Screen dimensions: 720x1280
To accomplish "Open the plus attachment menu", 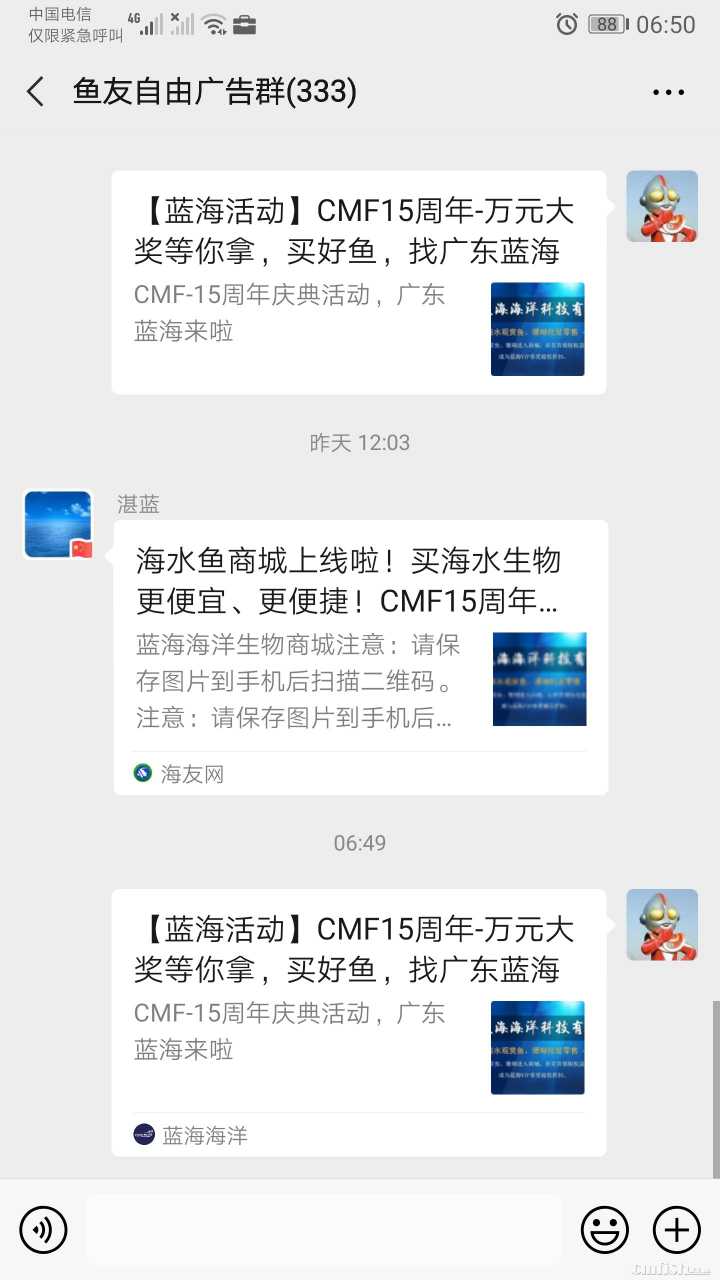I will (677, 1229).
